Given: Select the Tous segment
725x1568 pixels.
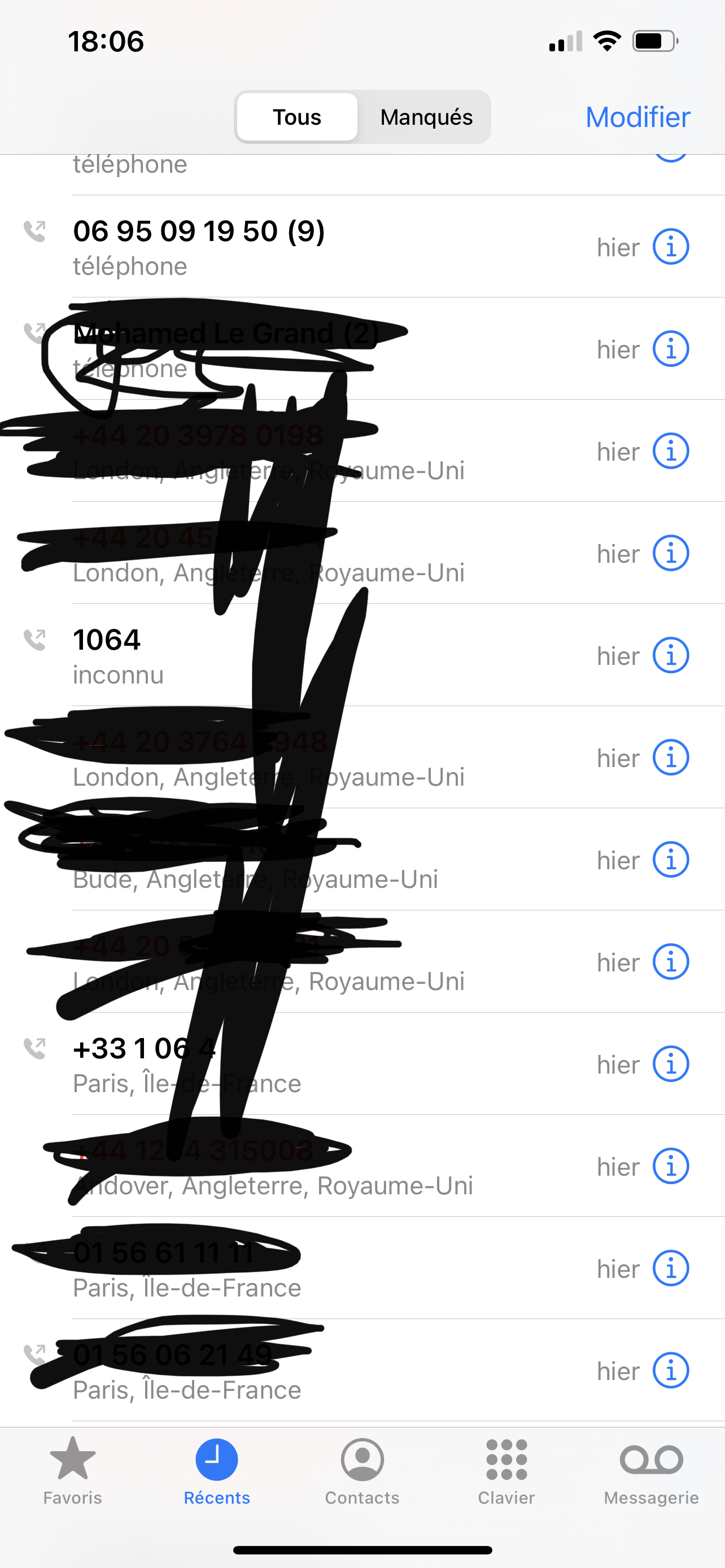Looking at the screenshot, I should click(296, 117).
